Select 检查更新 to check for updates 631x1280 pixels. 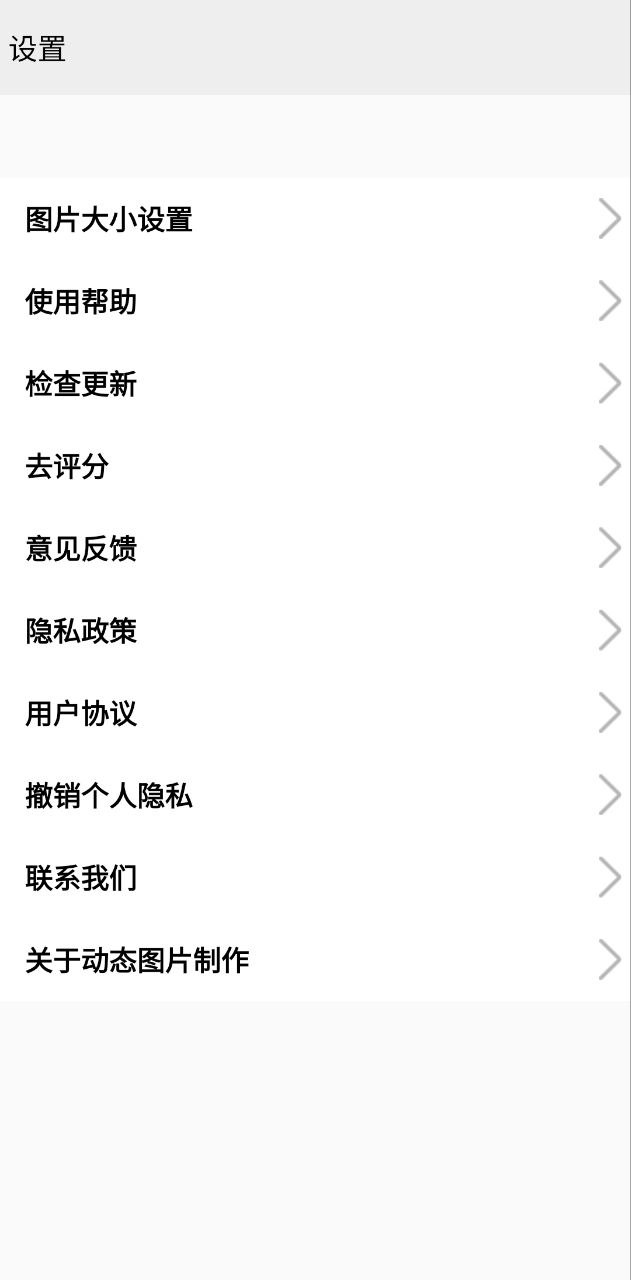tap(315, 383)
